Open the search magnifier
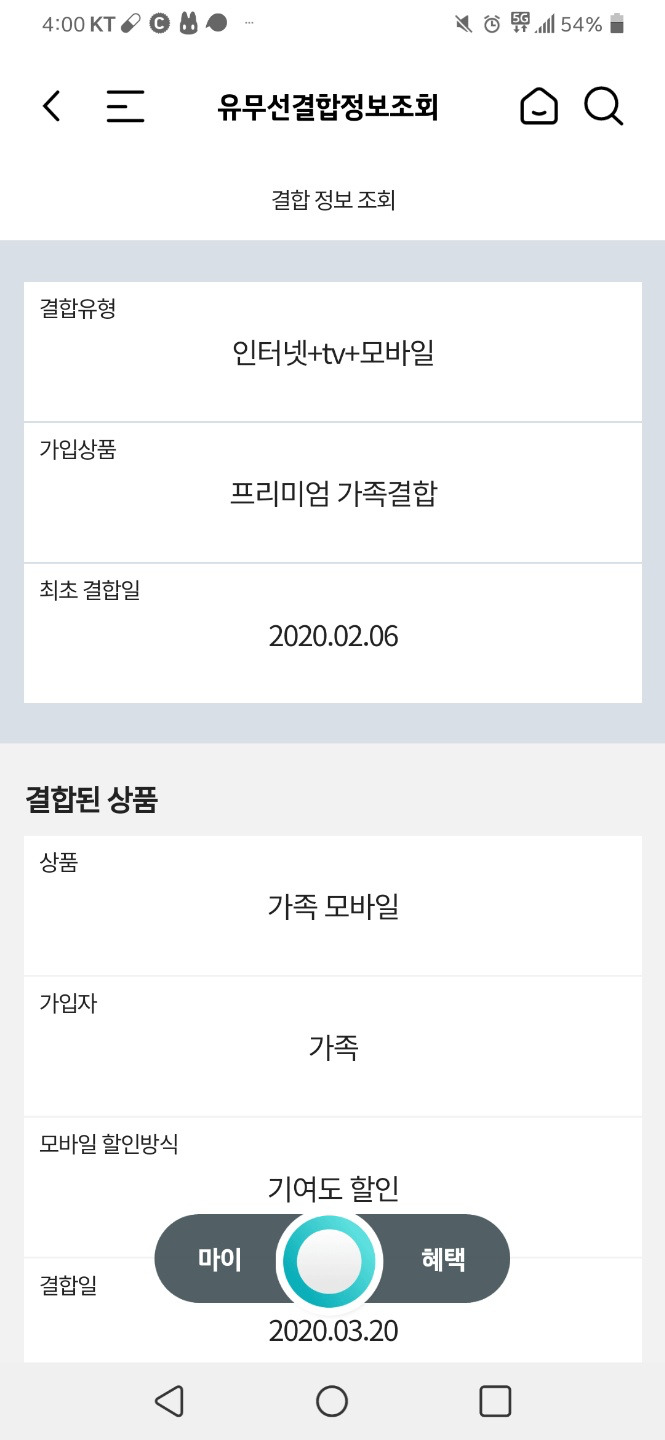 click(x=604, y=106)
